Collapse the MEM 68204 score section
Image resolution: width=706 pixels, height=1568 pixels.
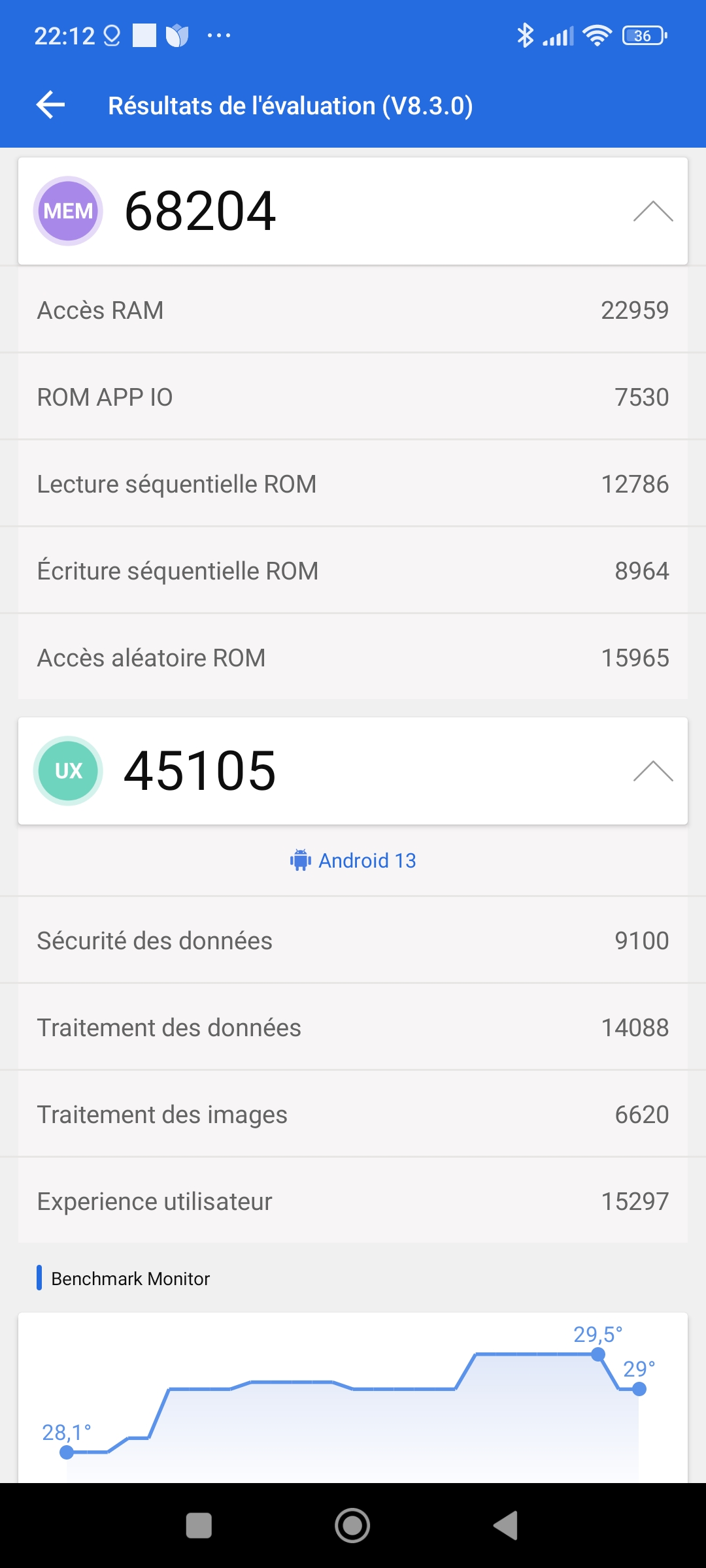(x=652, y=212)
